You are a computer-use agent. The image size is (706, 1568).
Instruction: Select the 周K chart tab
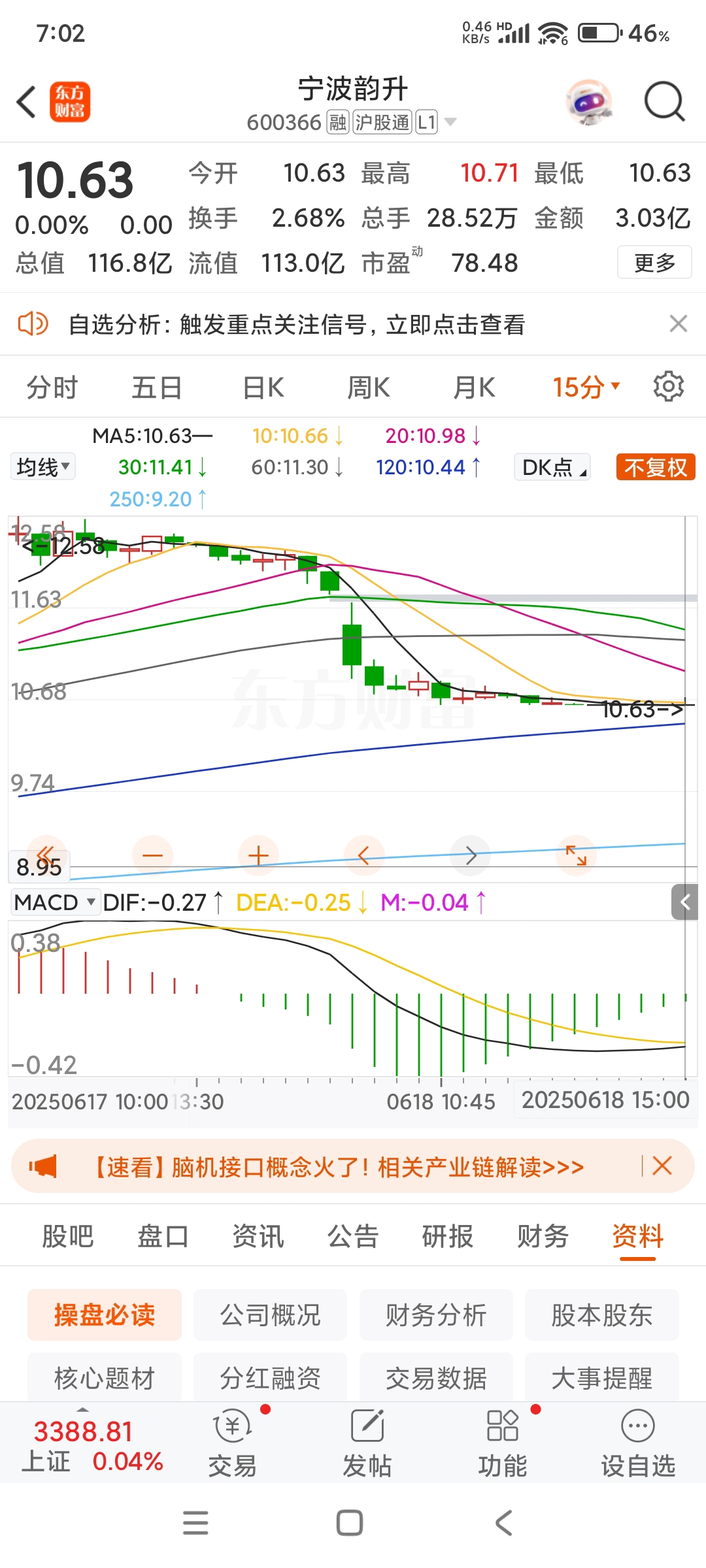coord(369,387)
